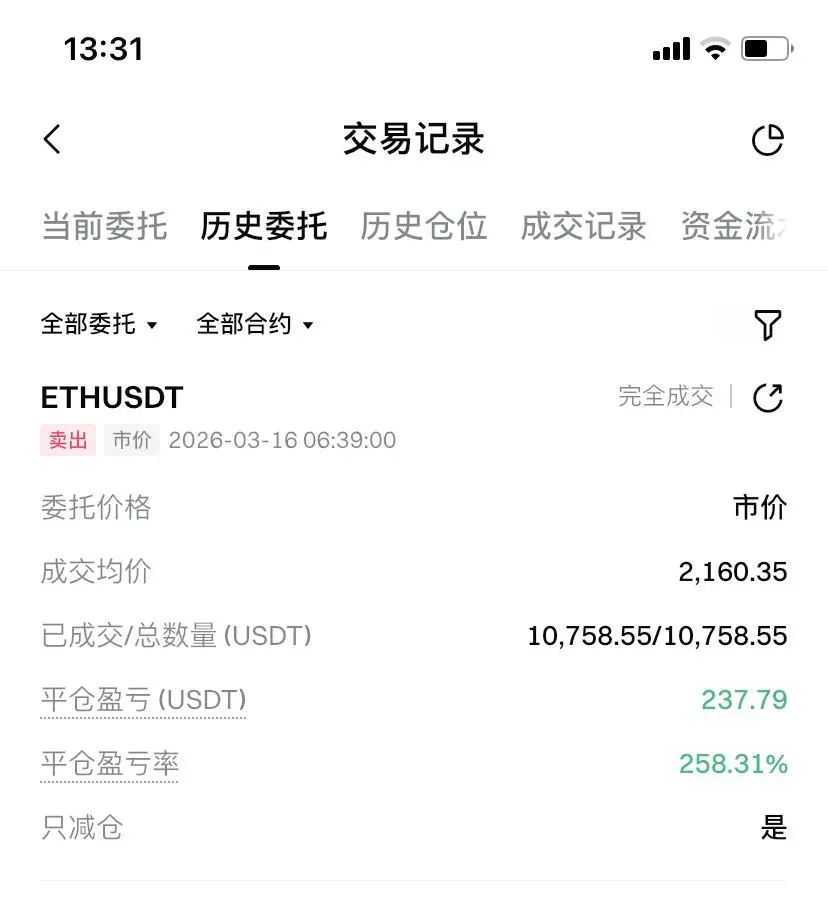Image resolution: width=828 pixels, height=909 pixels.
Task: Open the 成交记录 tab
Action: (x=583, y=227)
